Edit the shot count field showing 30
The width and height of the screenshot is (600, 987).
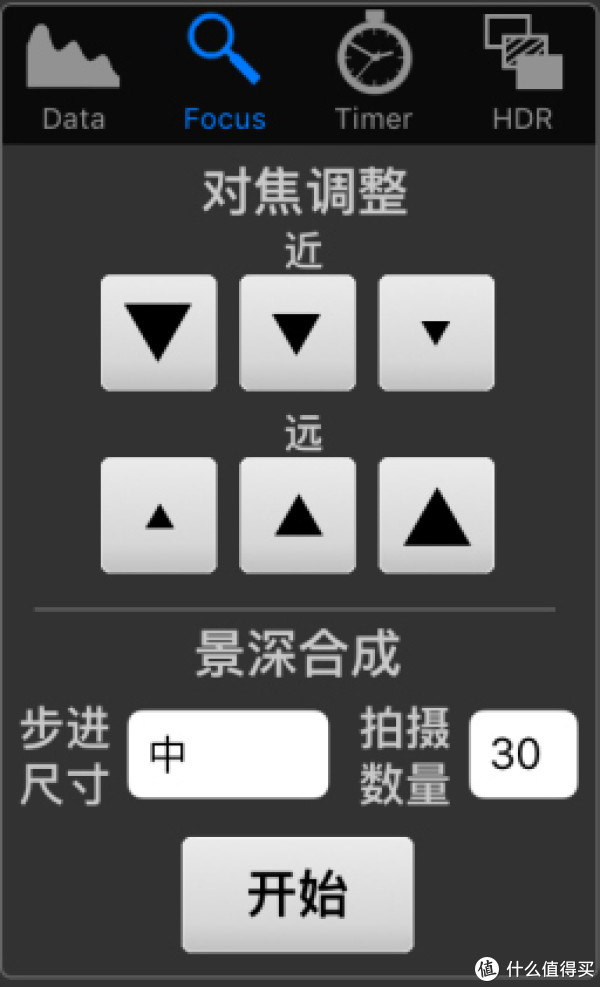coord(523,754)
